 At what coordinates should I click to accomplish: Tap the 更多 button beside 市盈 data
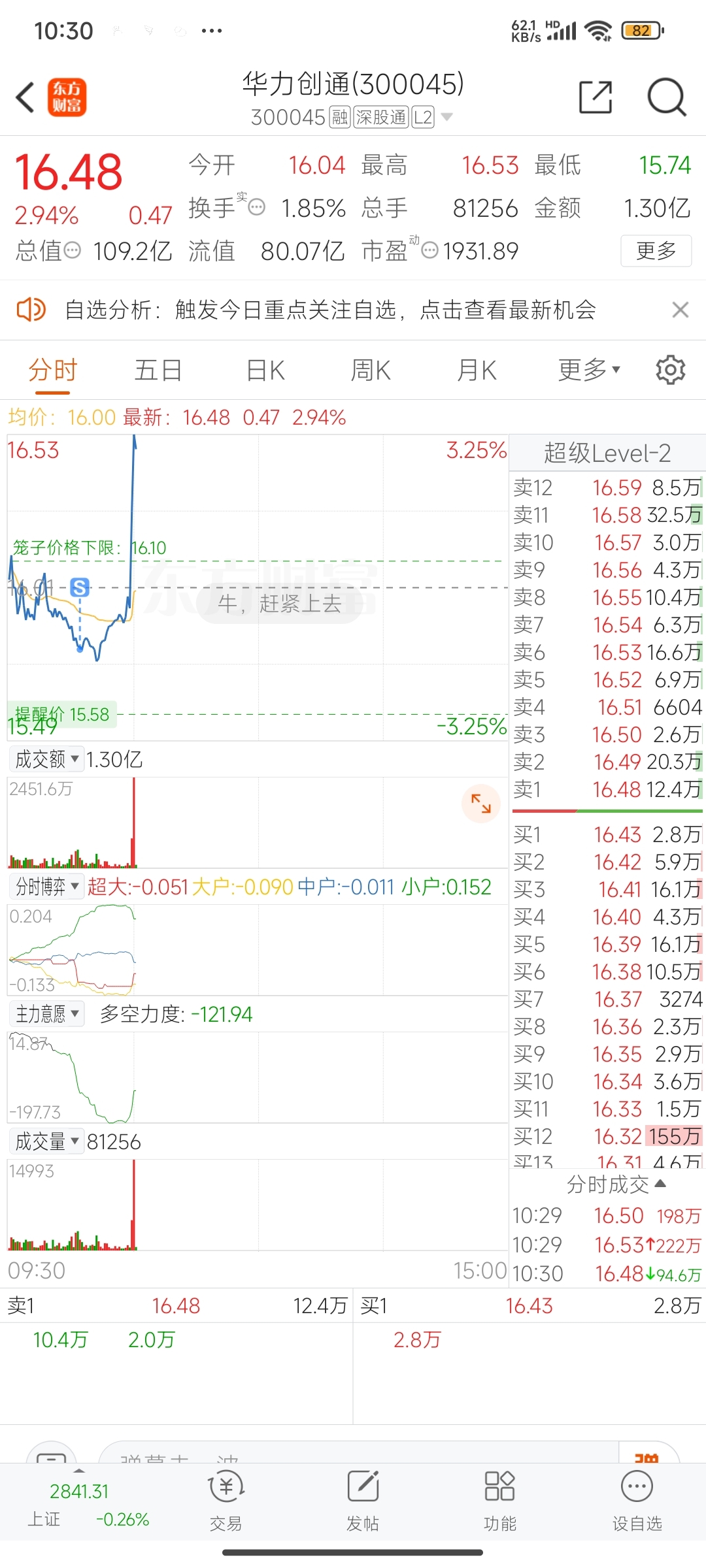(656, 251)
